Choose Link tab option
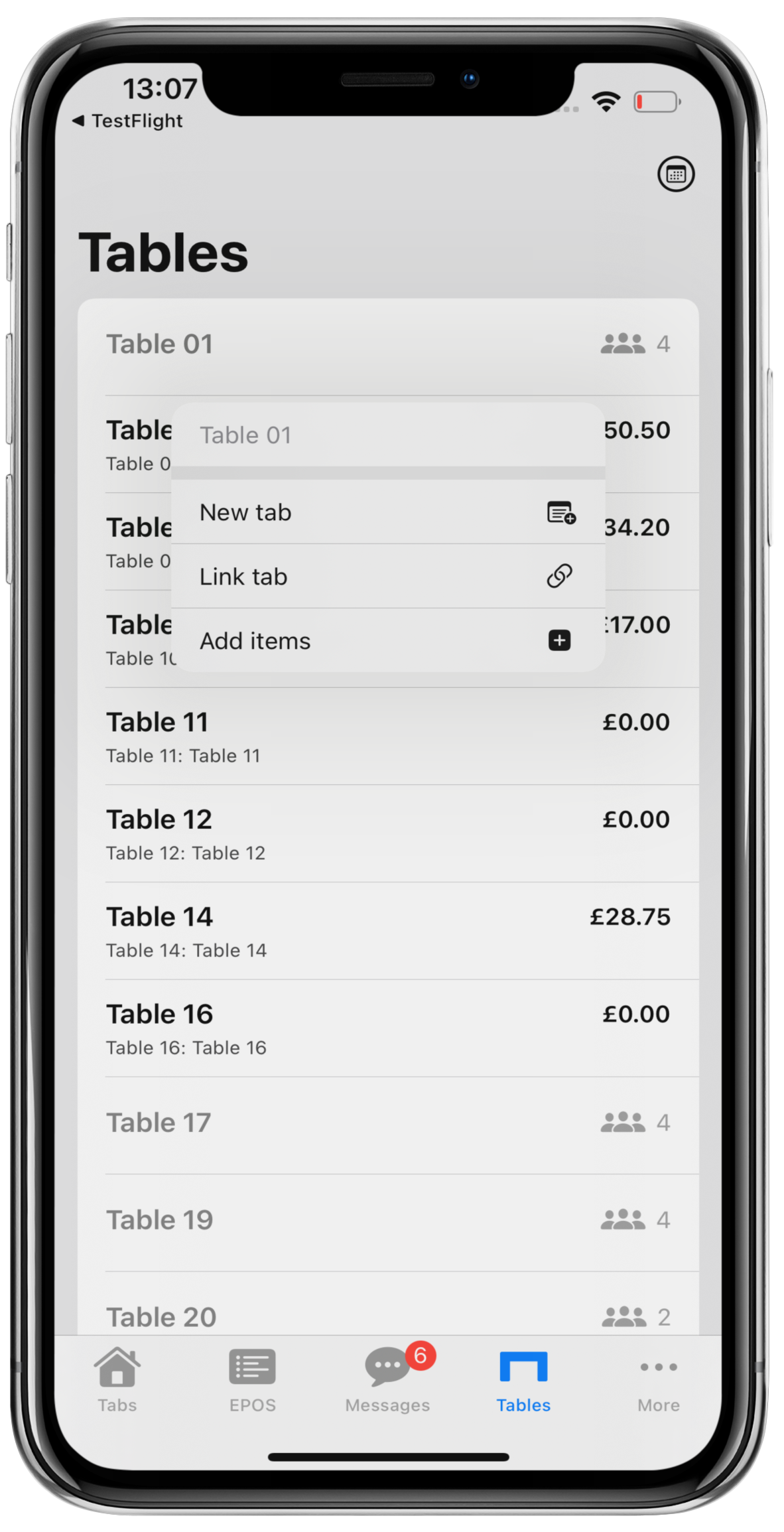 (x=387, y=577)
